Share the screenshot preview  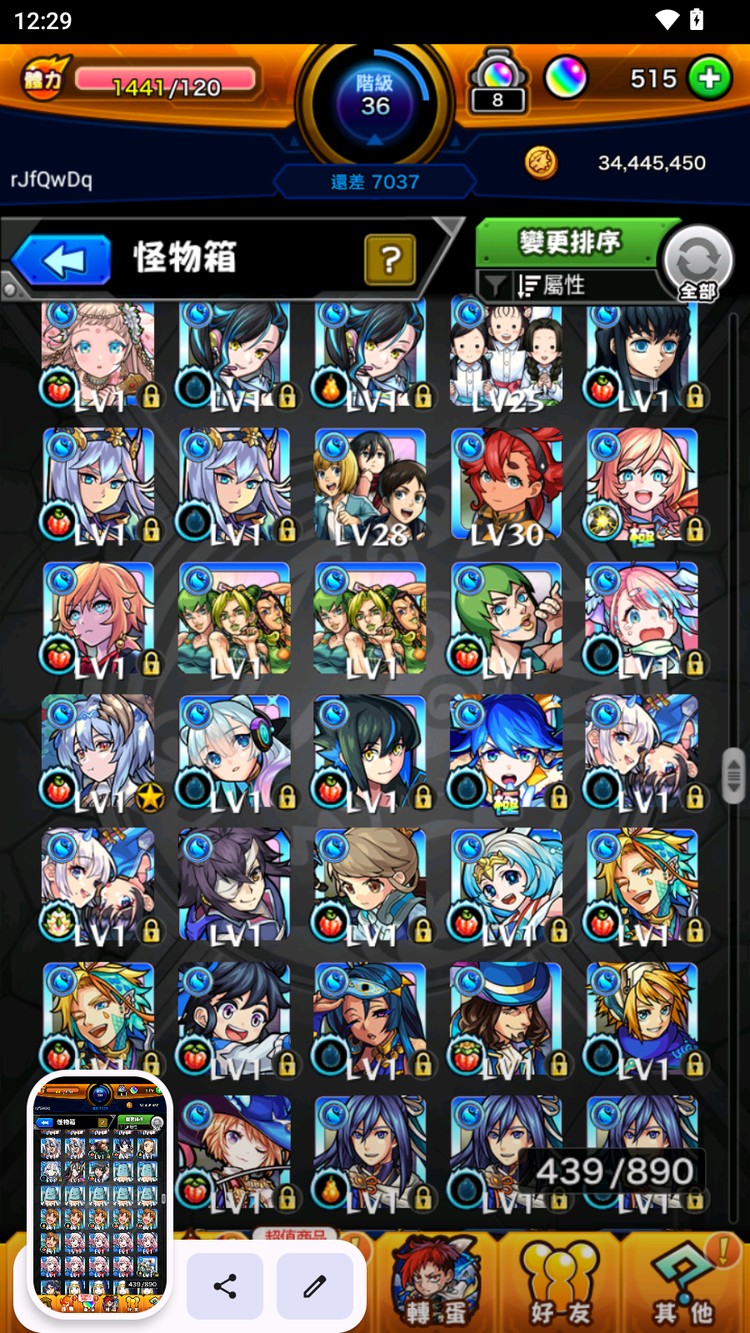pyautogui.click(x=225, y=1287)
